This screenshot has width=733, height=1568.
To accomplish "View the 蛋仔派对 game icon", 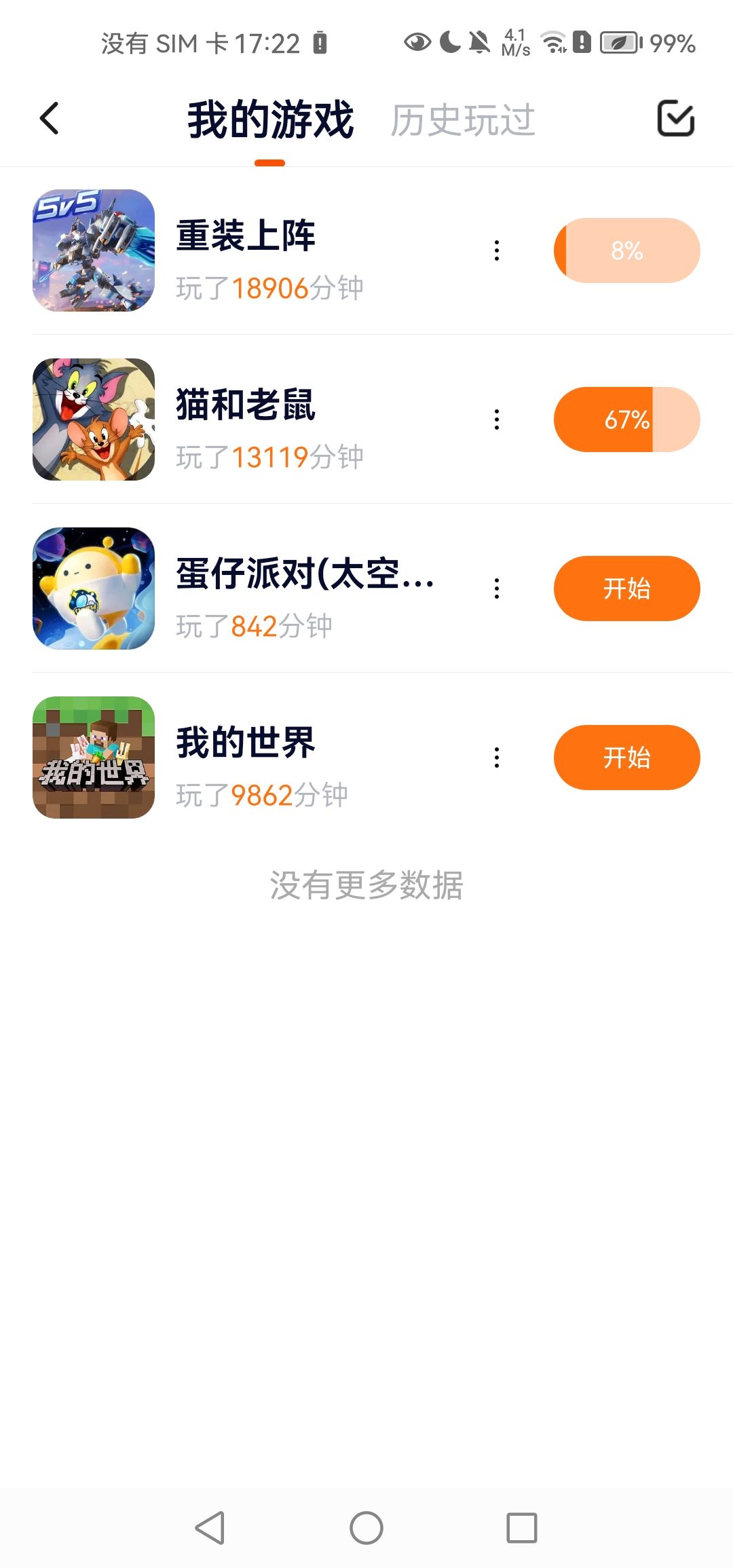I will [x=94, y=589].
